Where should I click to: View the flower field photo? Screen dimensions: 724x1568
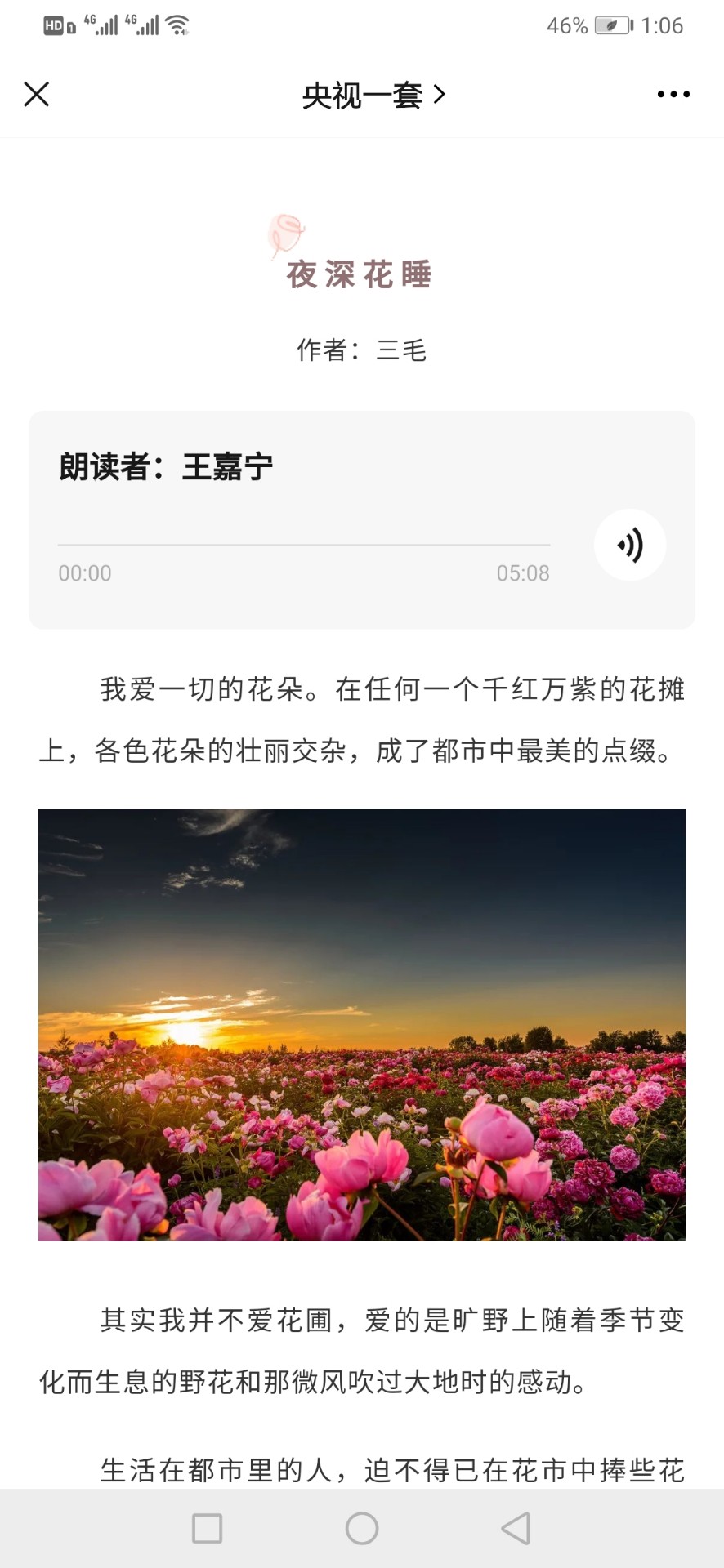tap(362, 1024)
